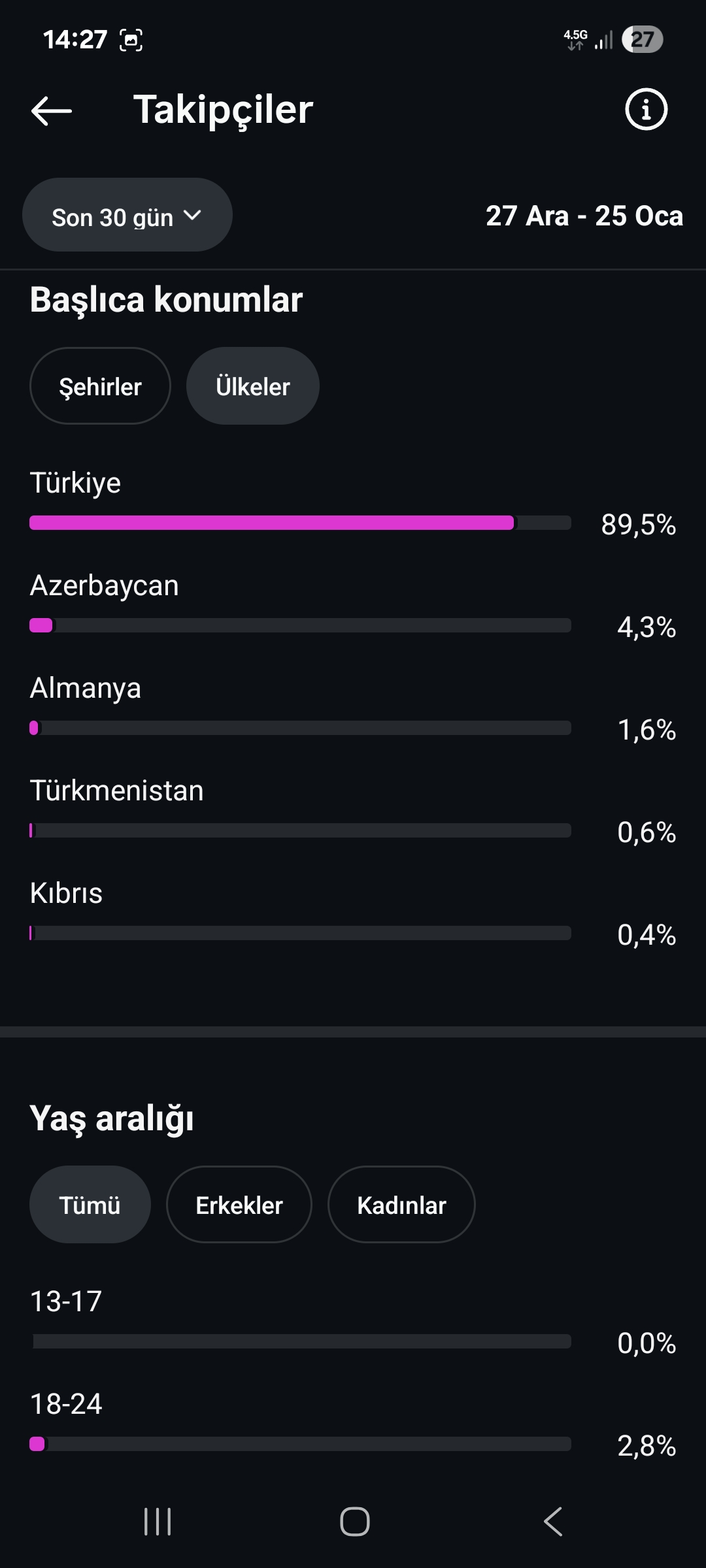706x1568 pixels.
Task: Select the Tümü age range chip
Action: click(90, 1205)
